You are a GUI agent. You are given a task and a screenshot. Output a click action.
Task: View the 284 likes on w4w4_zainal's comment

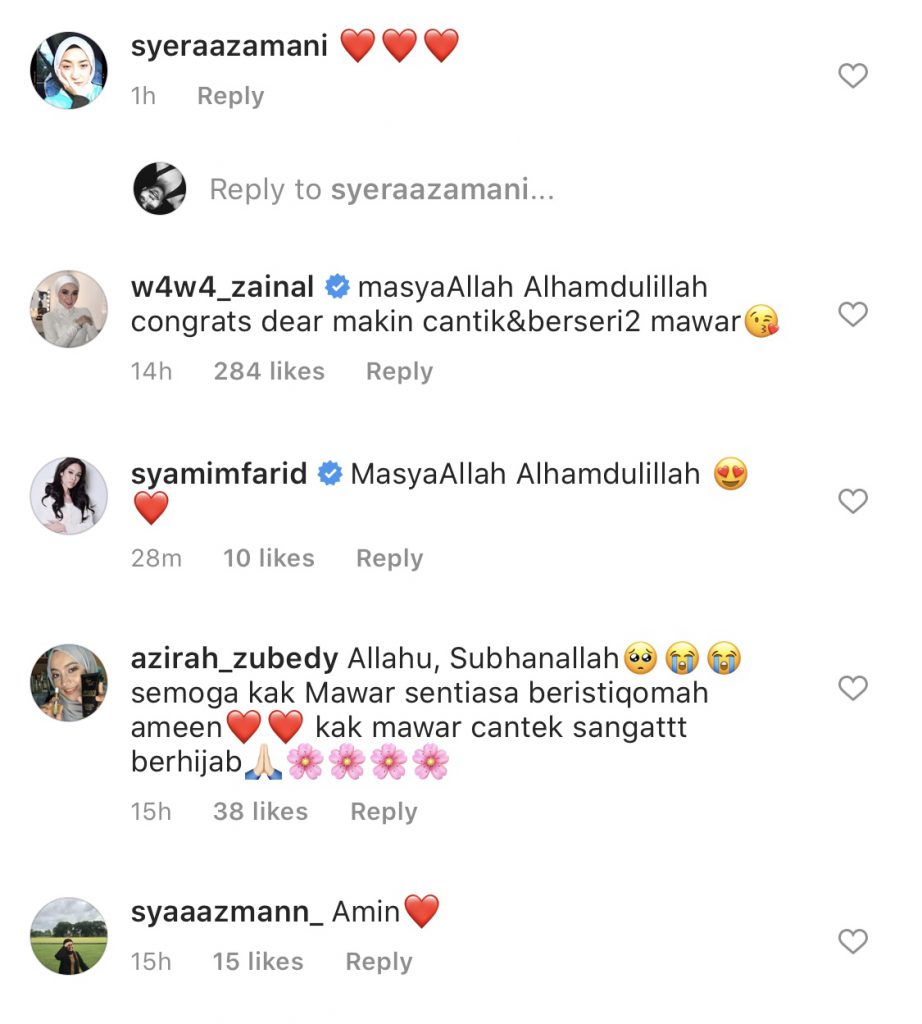tap(269, 371)
